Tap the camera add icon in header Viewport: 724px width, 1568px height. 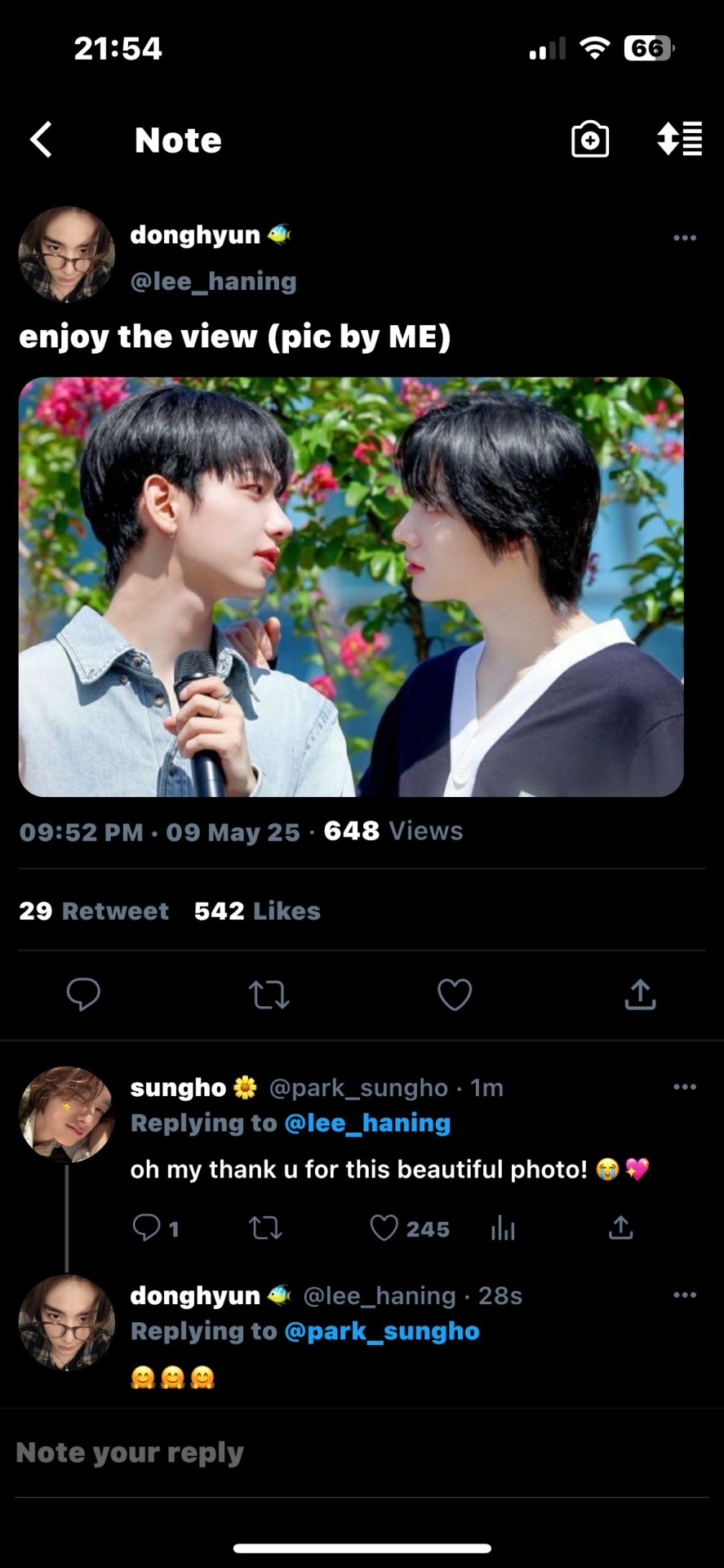point(589,140)
